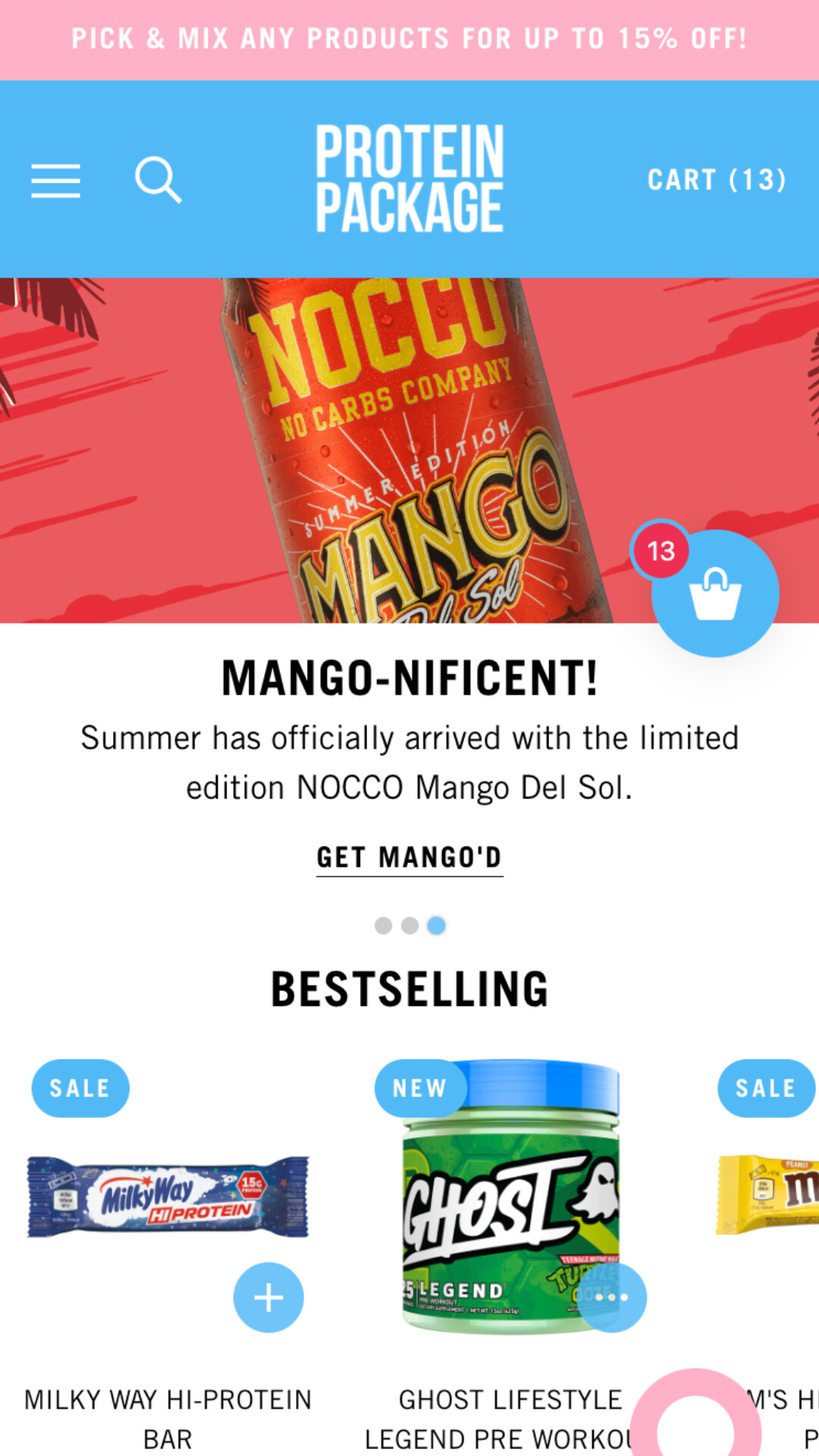The height and width of the screenshot is (1456, 819).
Task: Tap the pick & mix promo banner
Action: coord(409,39)
